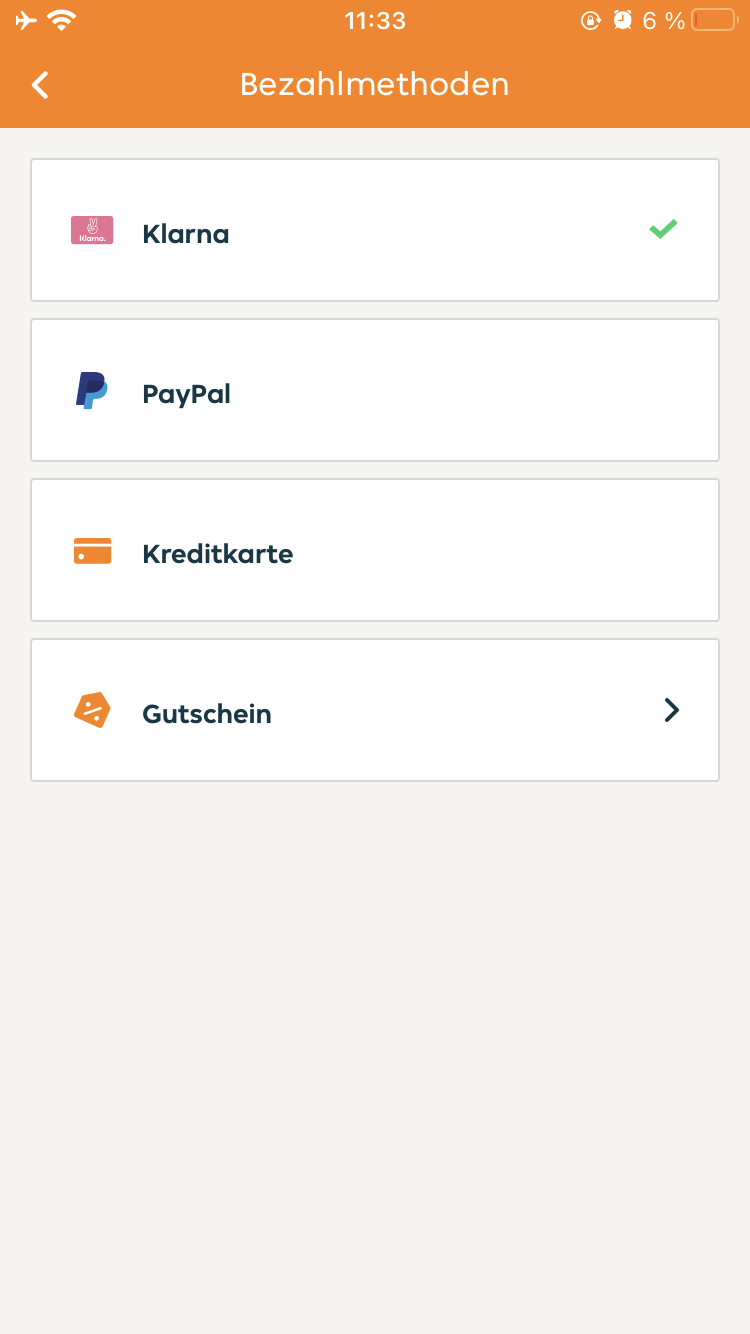The image size is (750, 1334).
Task: Click the orange Kreditkarte card icon
Action: pyautogui.click(x=92, y=550)
